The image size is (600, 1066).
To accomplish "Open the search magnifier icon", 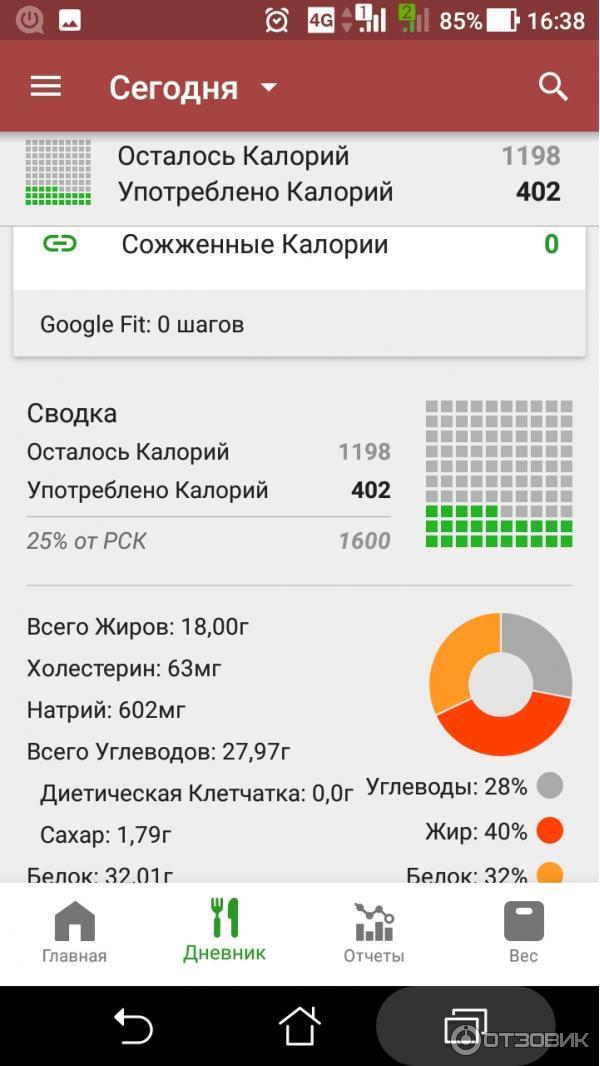I will coord(553,87).
